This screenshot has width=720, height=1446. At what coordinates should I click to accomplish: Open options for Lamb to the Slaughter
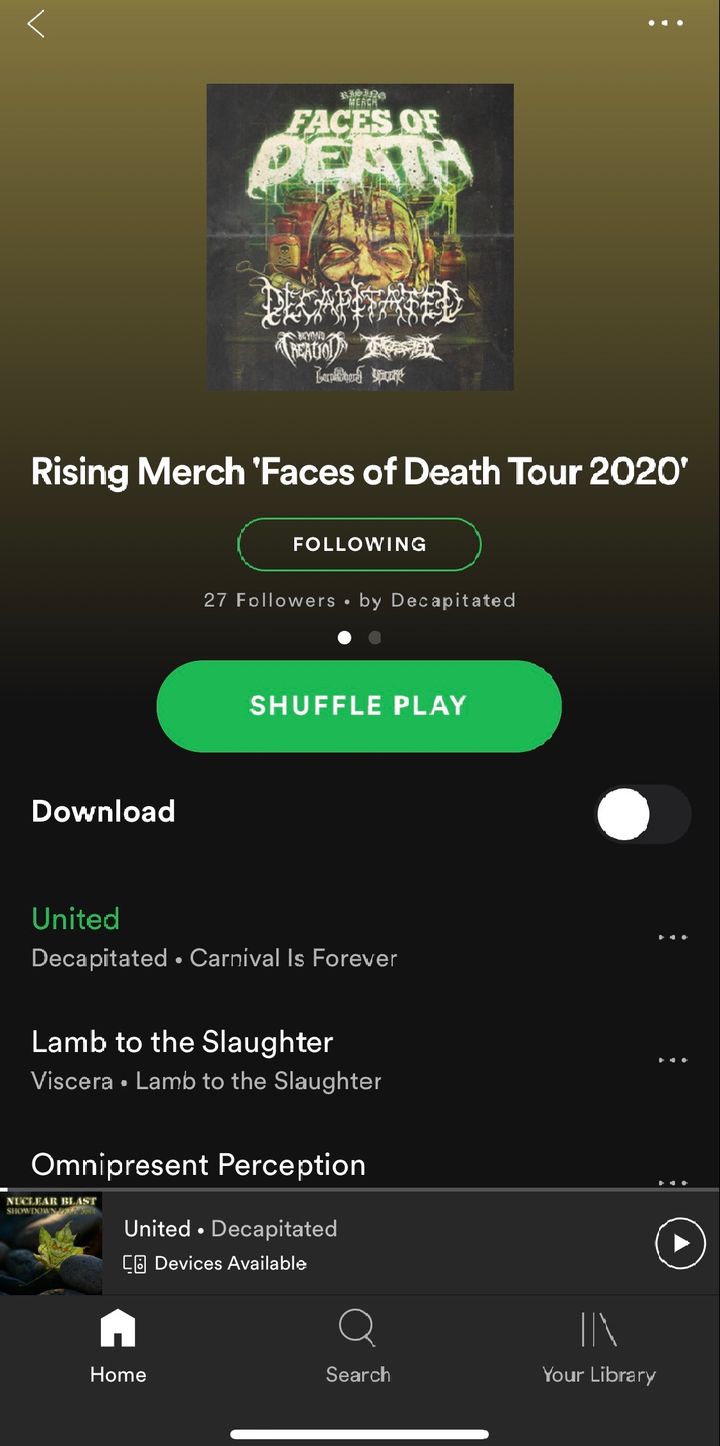[672, 1060]
